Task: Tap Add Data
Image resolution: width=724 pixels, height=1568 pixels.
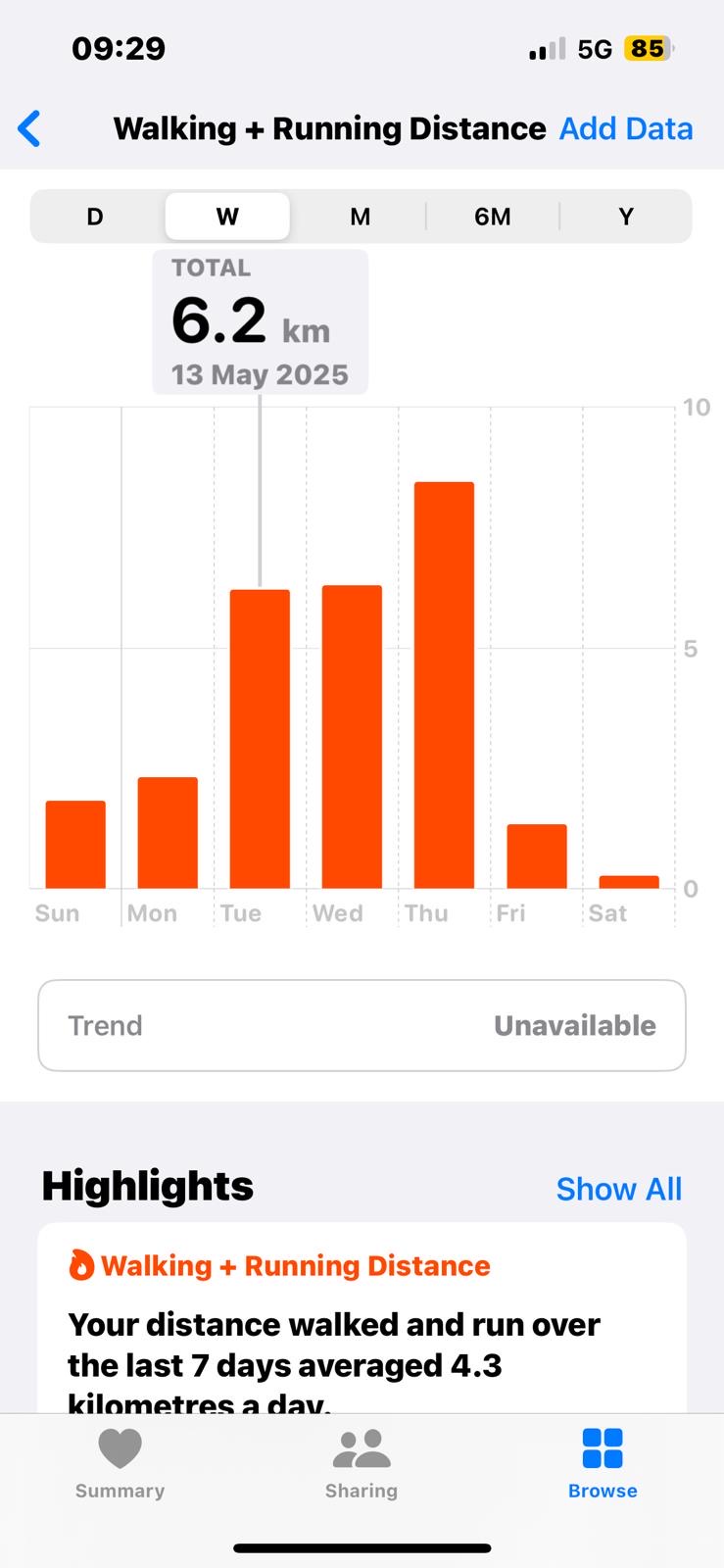Action: click(x=625, y=128)
